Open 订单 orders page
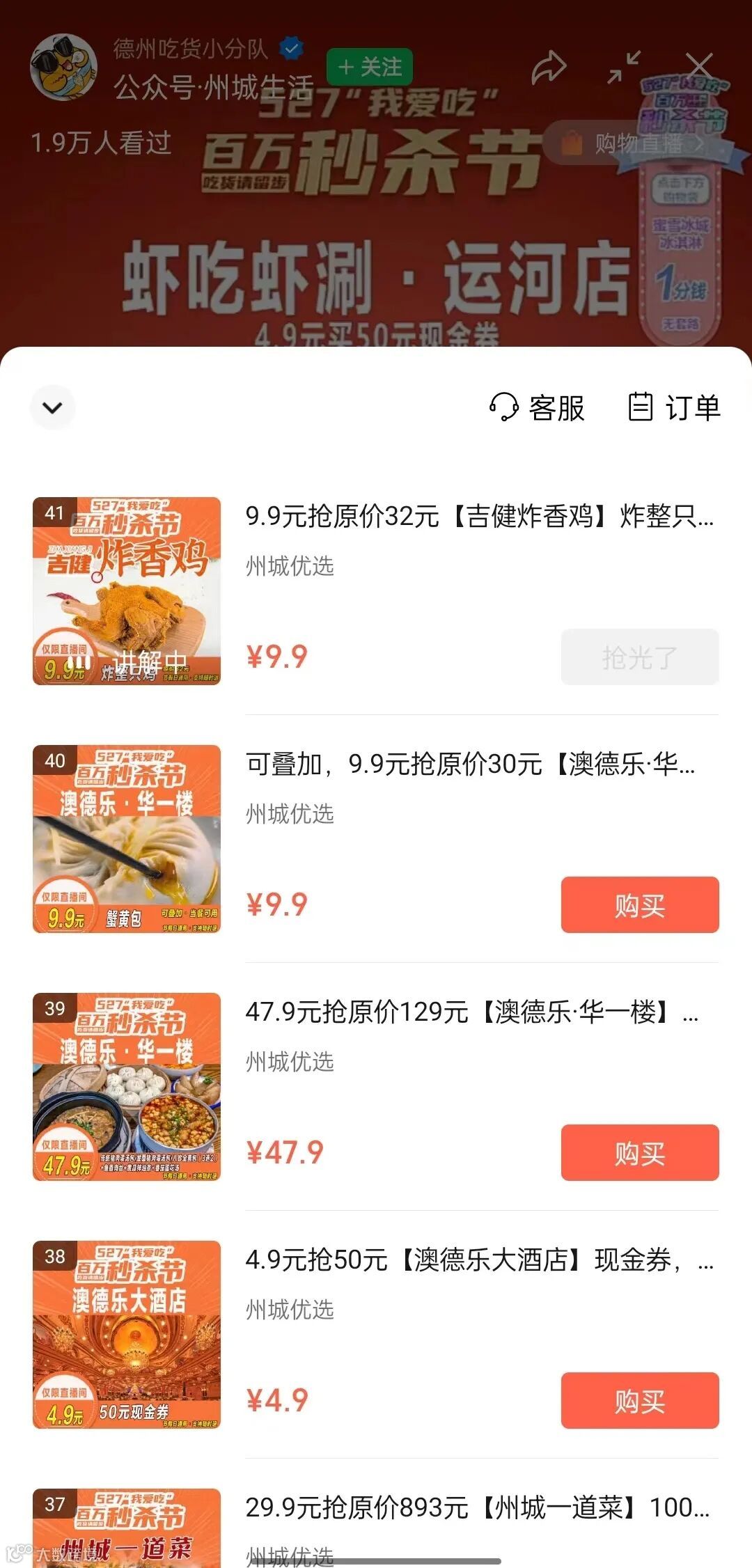 click(674, 407)
